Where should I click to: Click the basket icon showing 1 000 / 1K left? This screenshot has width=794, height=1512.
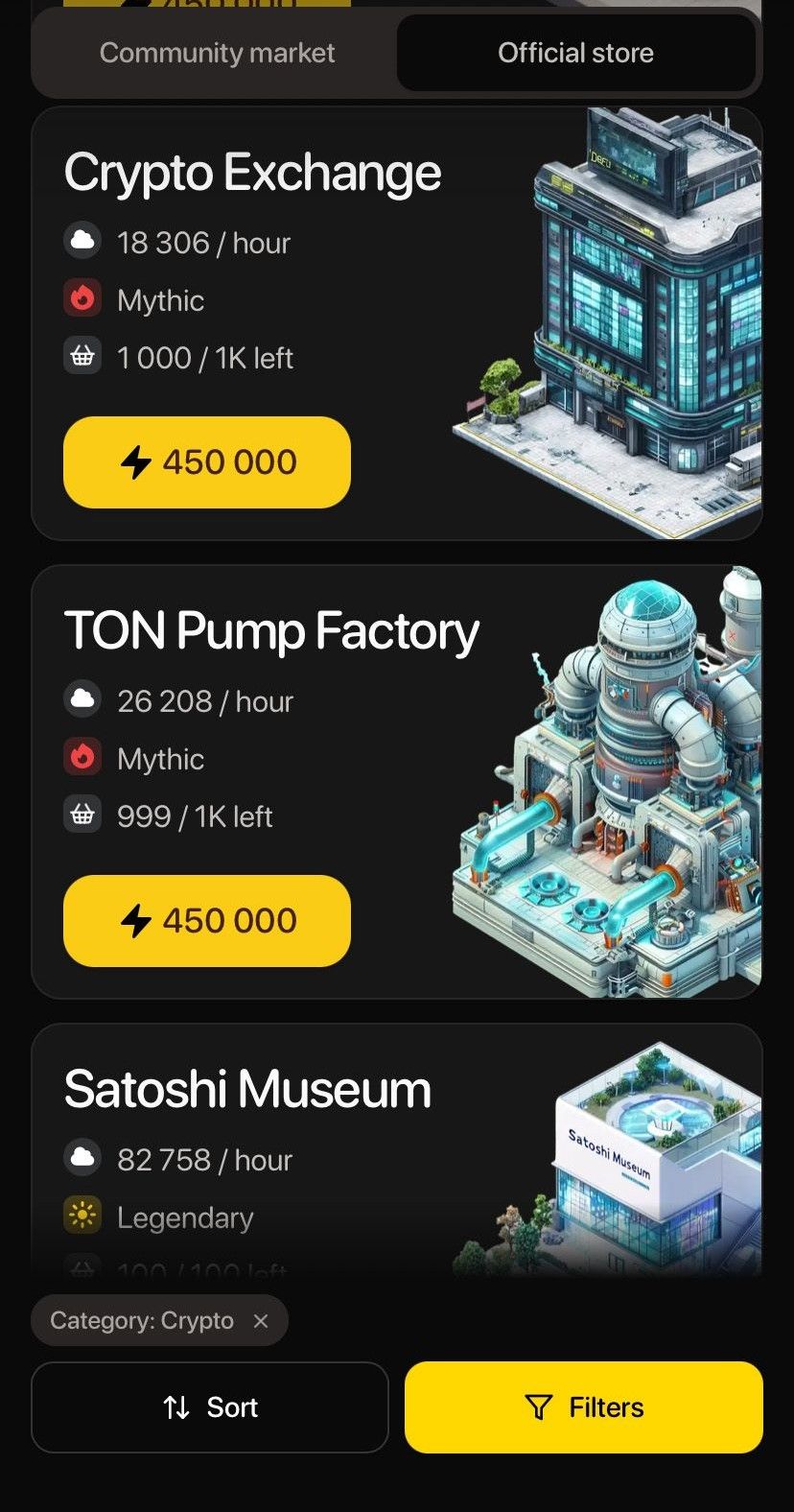pos(82,356)
